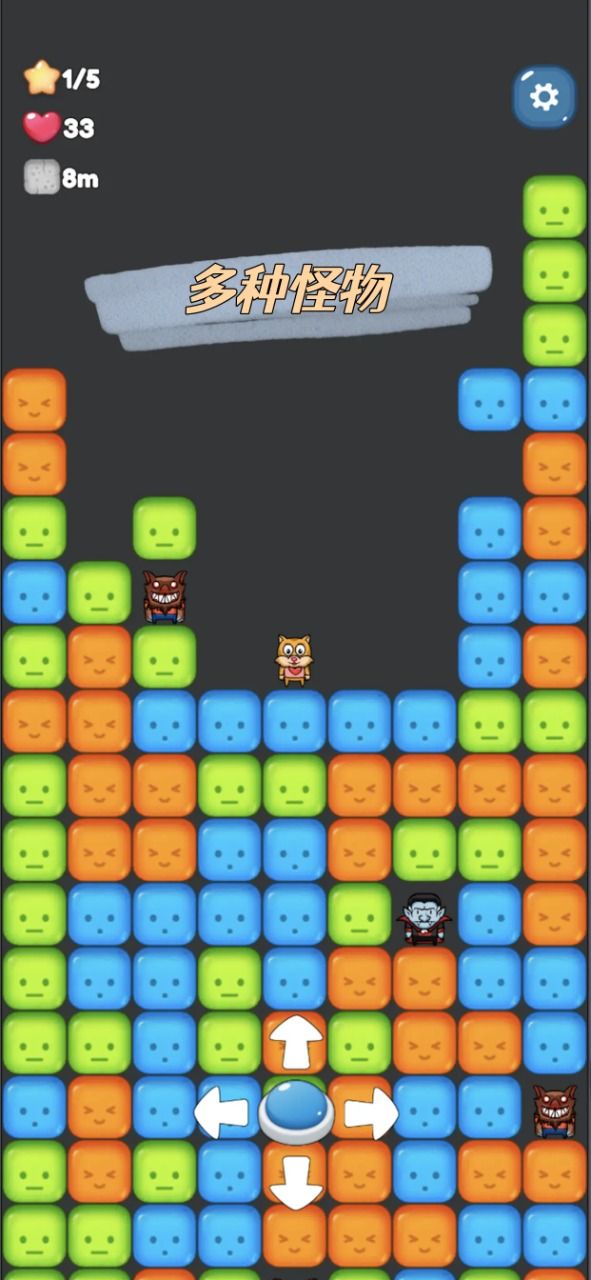Tap the down arrow on the D-pad

296,1182
